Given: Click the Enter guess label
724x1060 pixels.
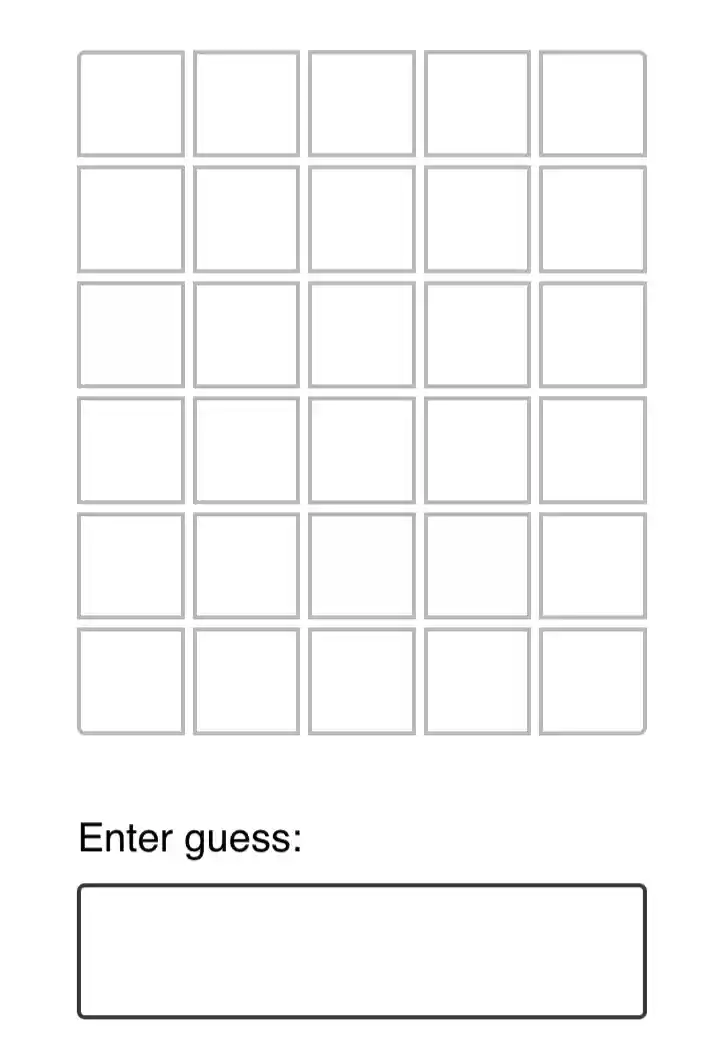Looking at the screenshot, I should (190, 838).
